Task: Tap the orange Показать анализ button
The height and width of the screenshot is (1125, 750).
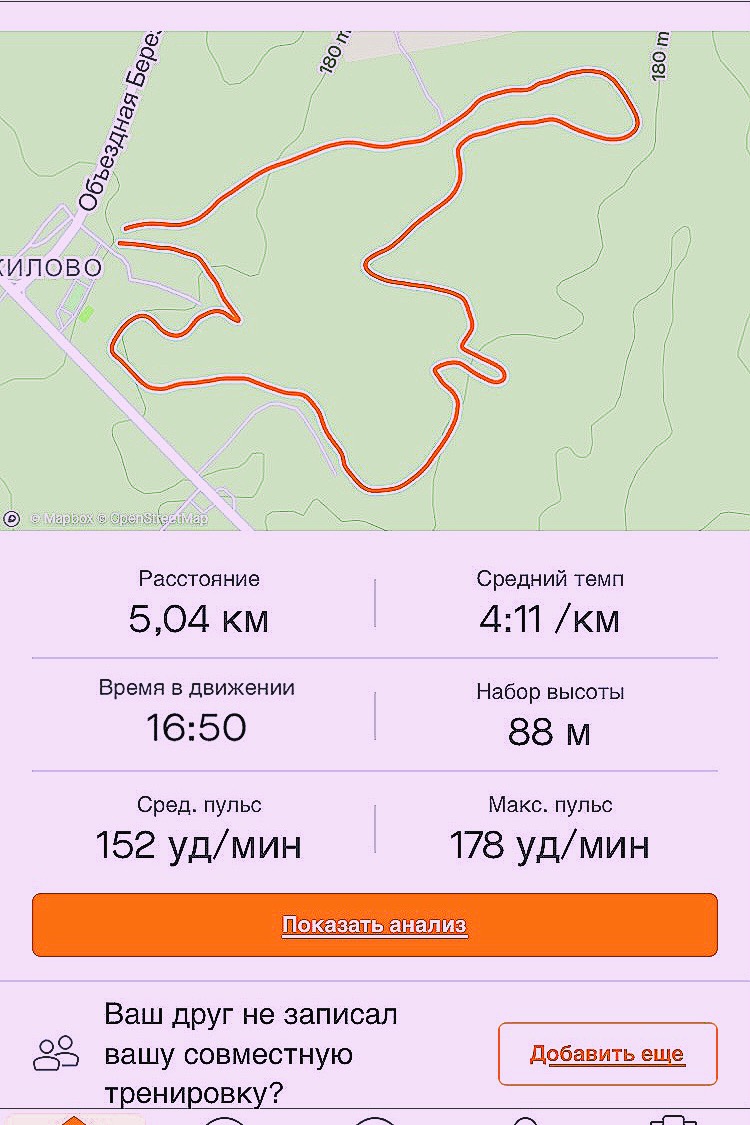Action: tap(374, 925)
